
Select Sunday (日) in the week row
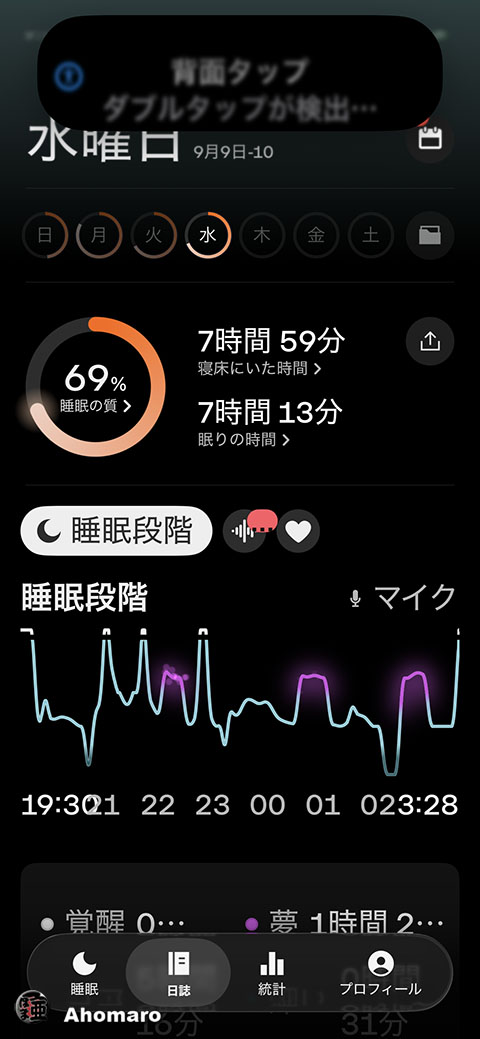tap(44, 235)
